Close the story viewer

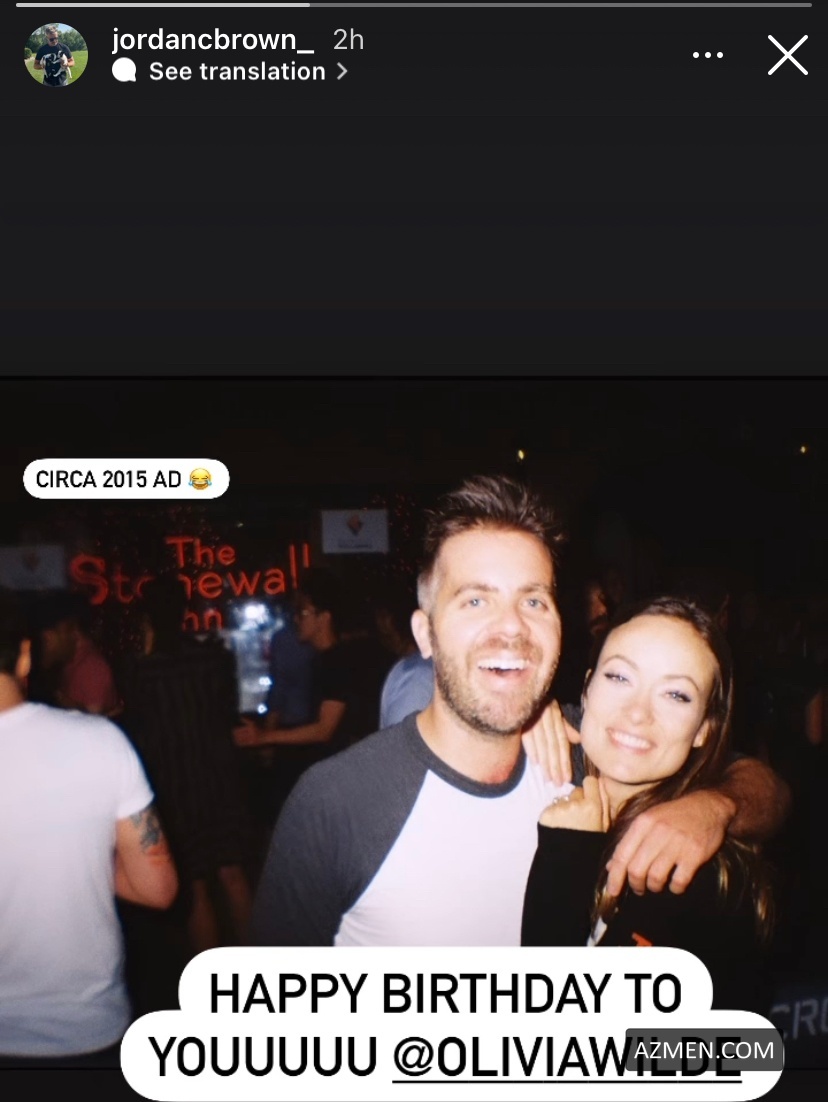click(787, 55)
